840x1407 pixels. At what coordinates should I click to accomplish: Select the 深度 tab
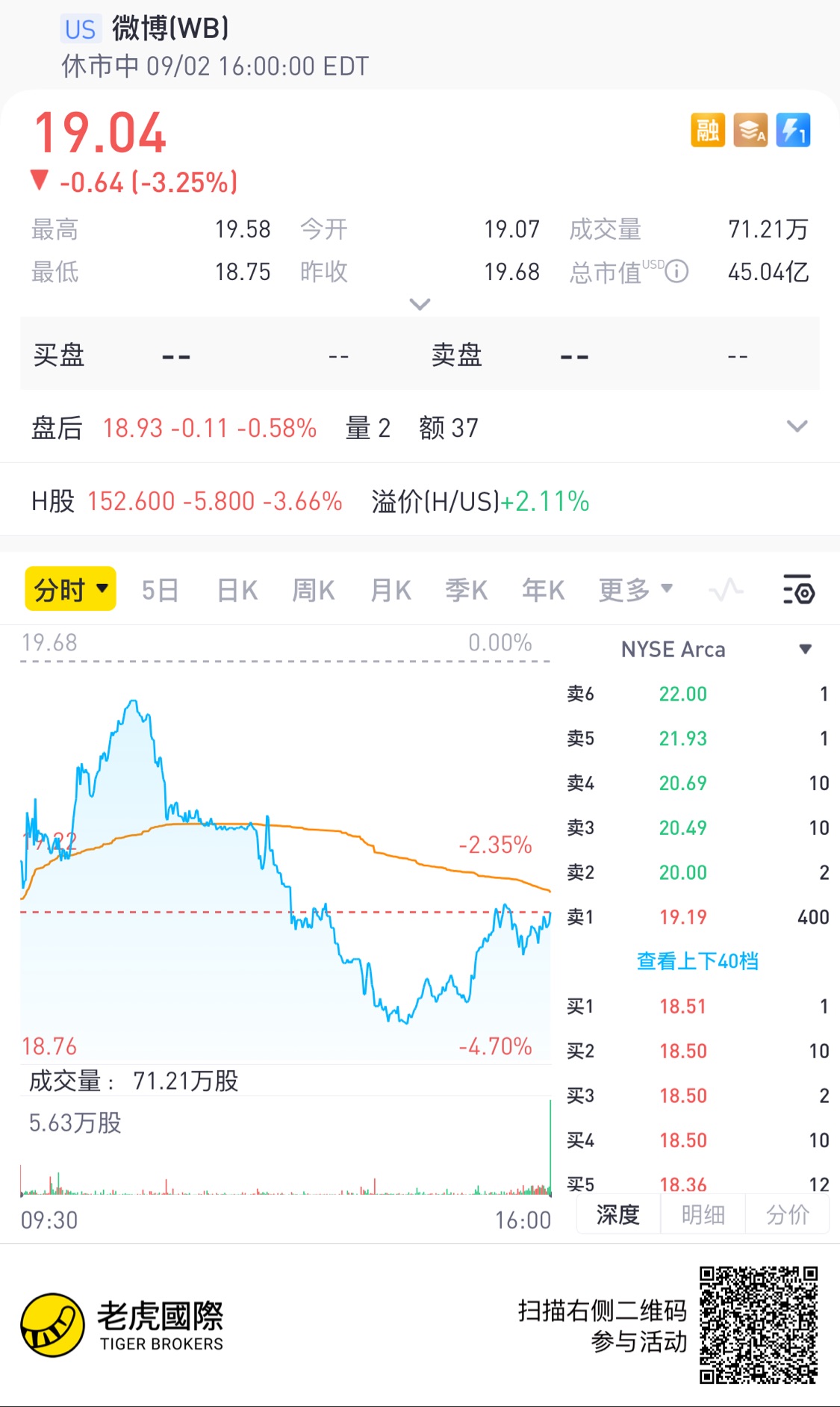point(618,1215)
